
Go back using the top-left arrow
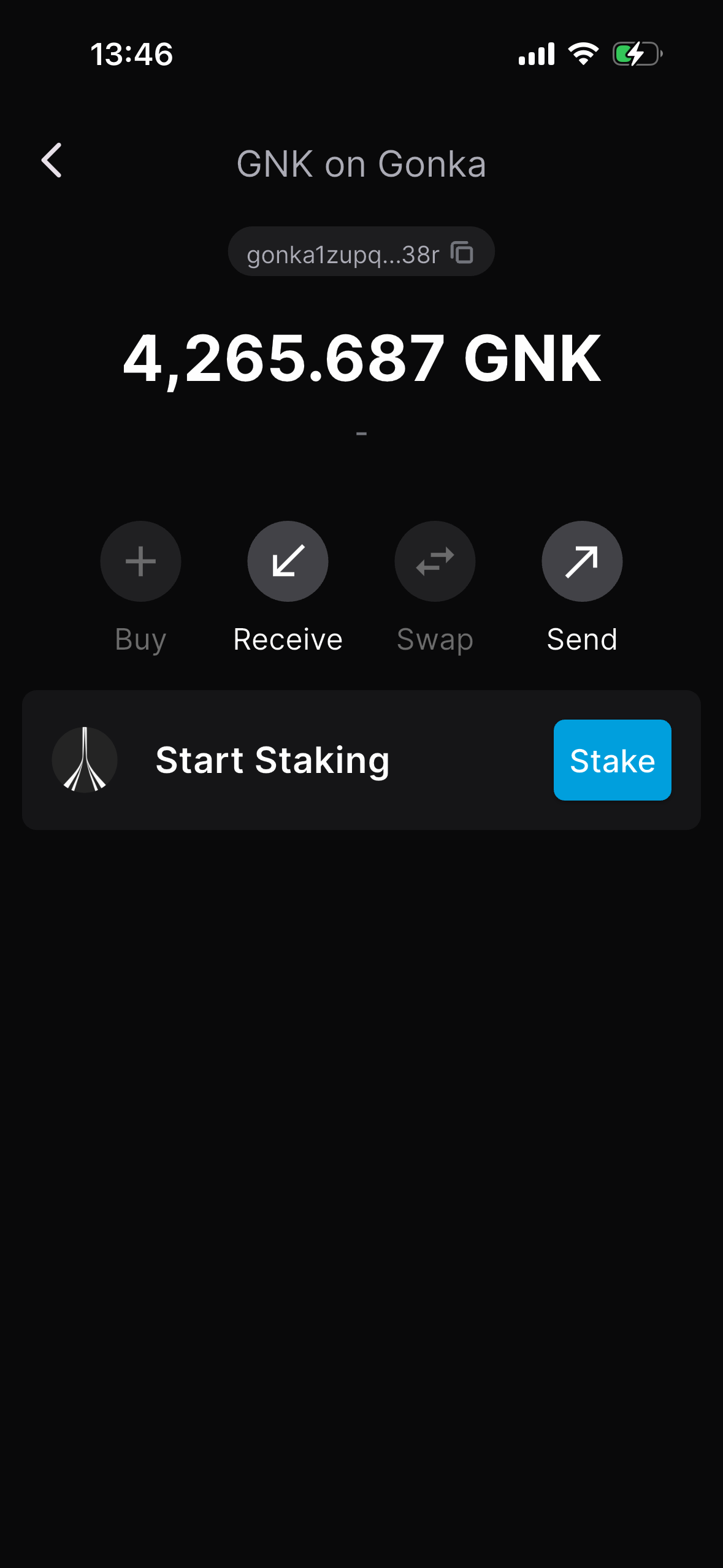point(52,161)
